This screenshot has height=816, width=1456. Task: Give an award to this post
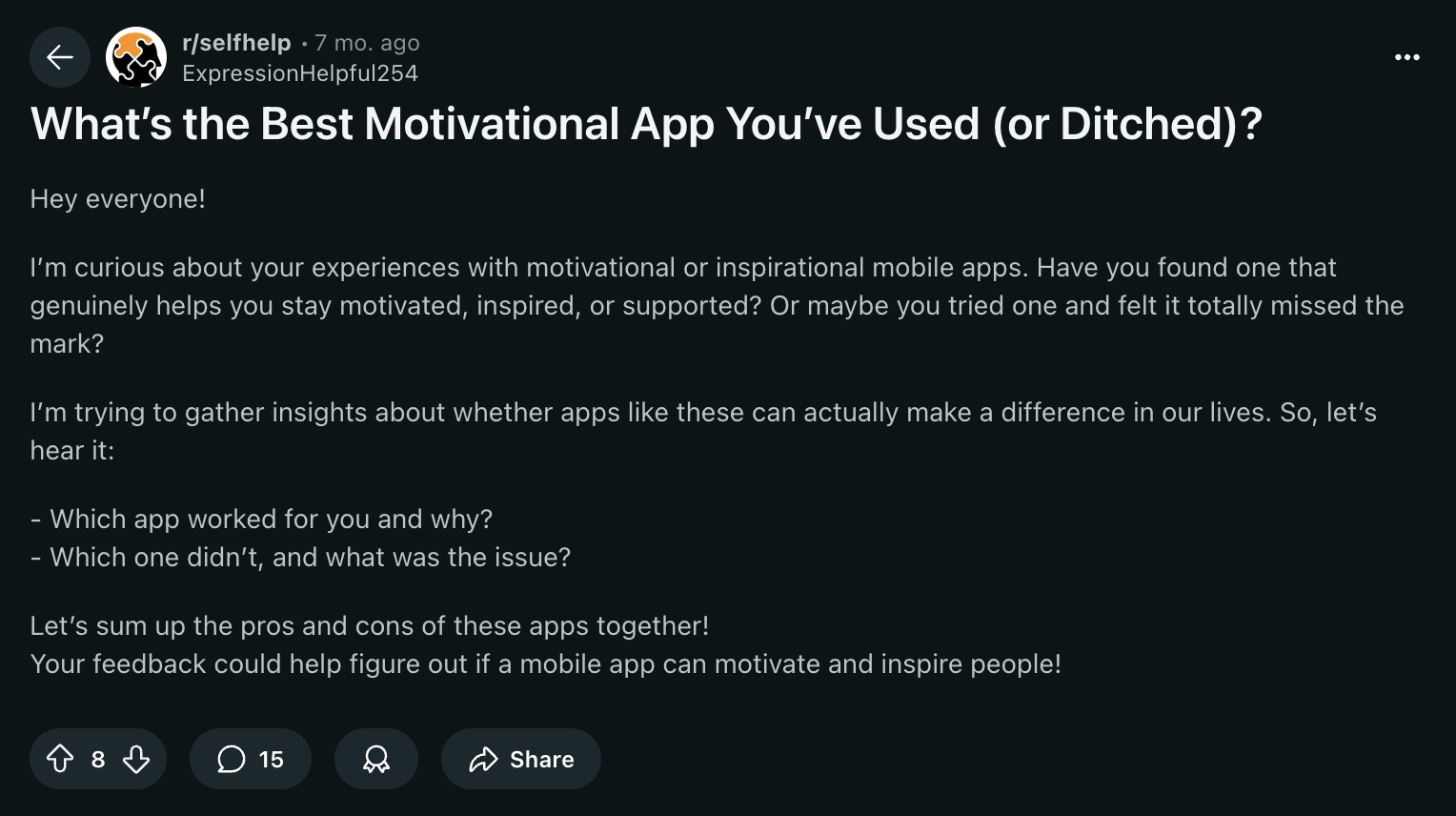pyautogui.click(x=375, y=759)
